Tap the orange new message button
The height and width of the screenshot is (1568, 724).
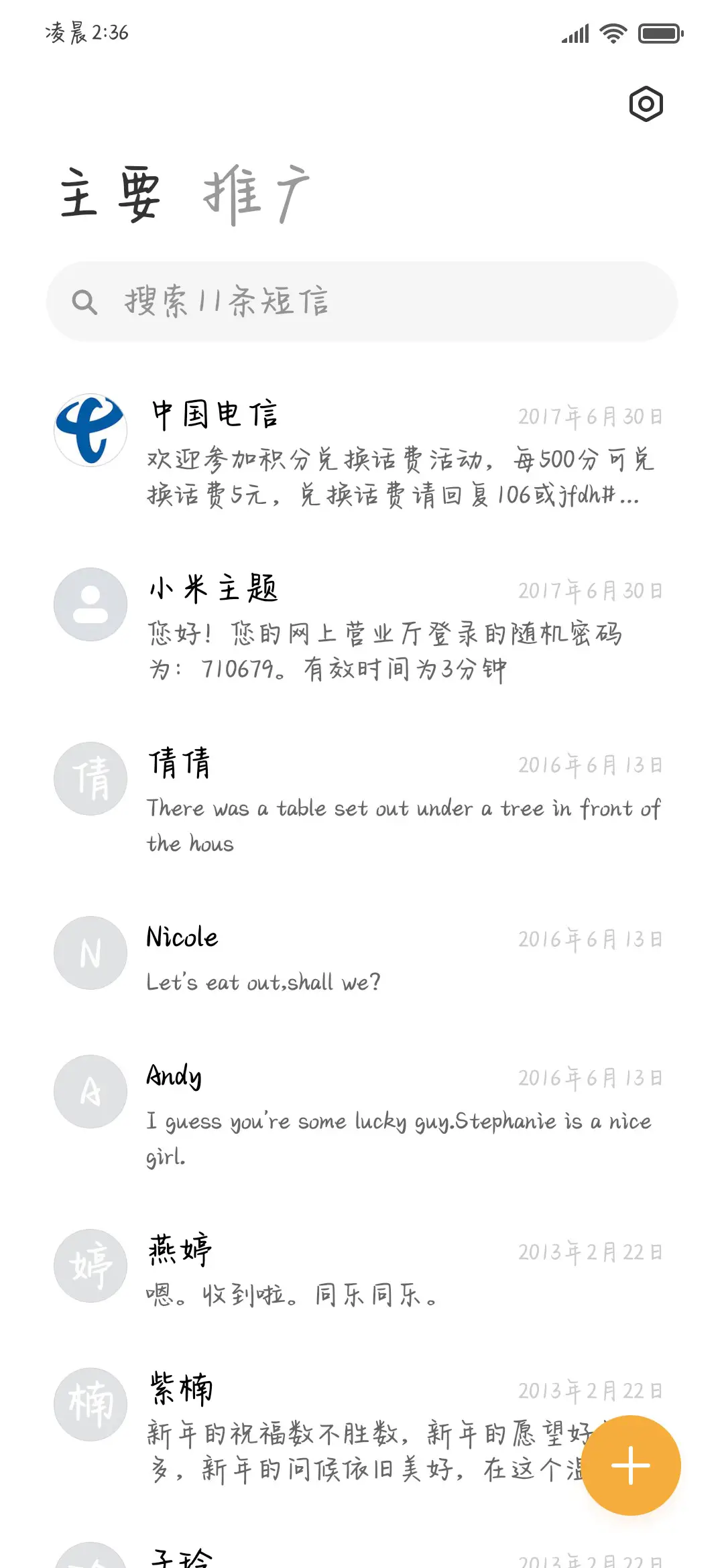(631, 1465)
